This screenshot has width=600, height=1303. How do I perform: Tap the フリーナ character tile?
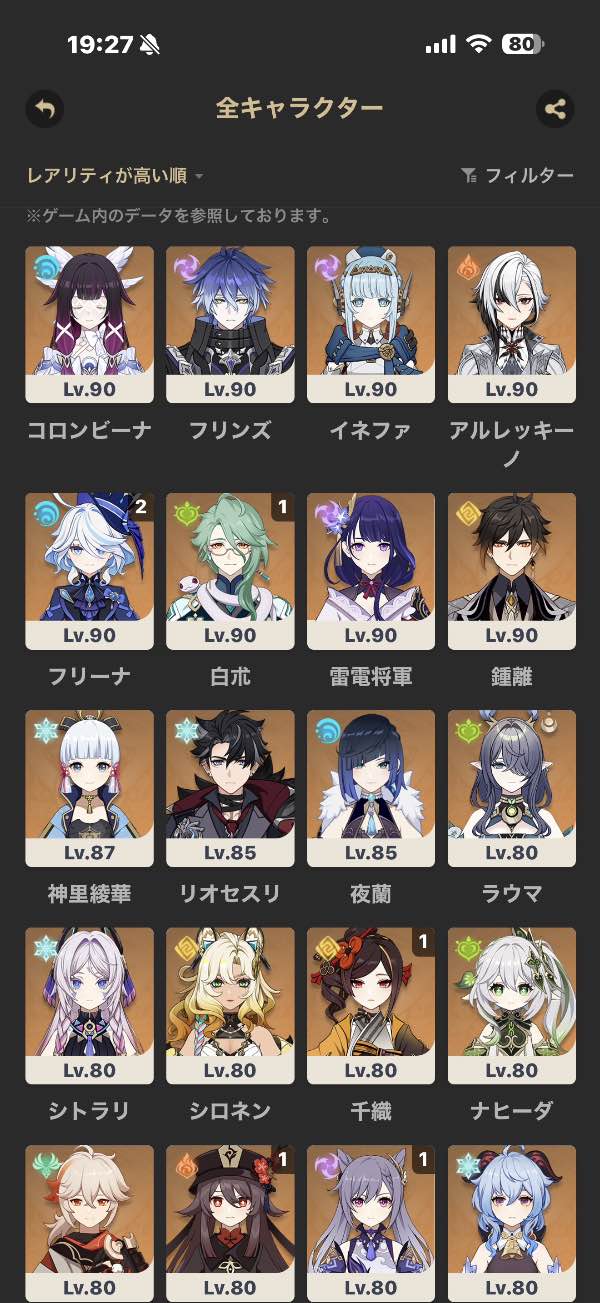tap(89, 570)
